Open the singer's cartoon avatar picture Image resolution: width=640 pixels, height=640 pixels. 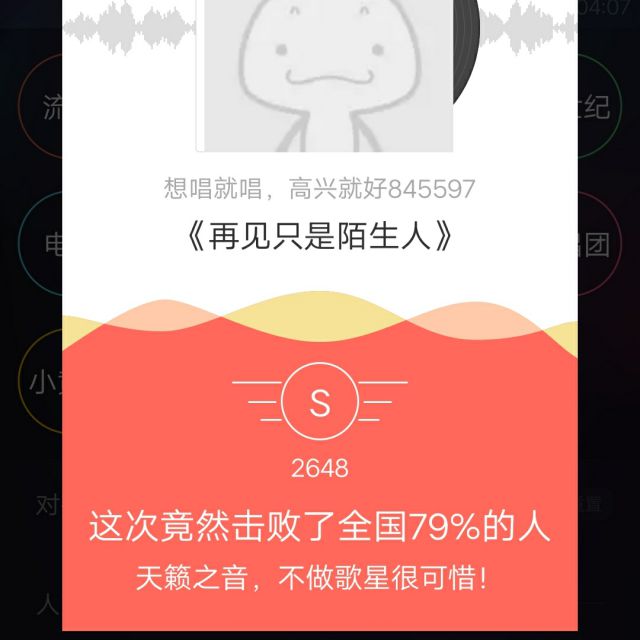327,75
